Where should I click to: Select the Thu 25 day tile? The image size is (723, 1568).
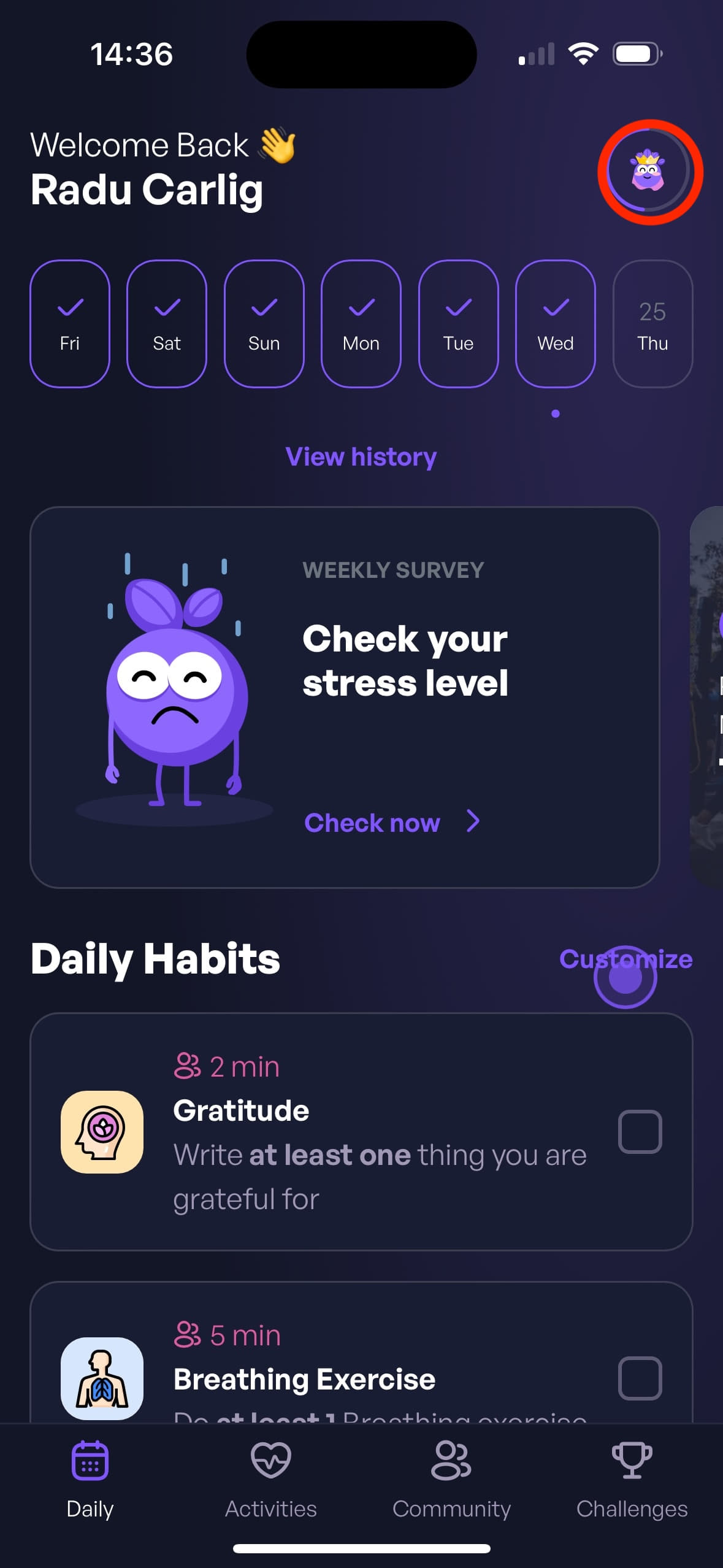point(652,324)
